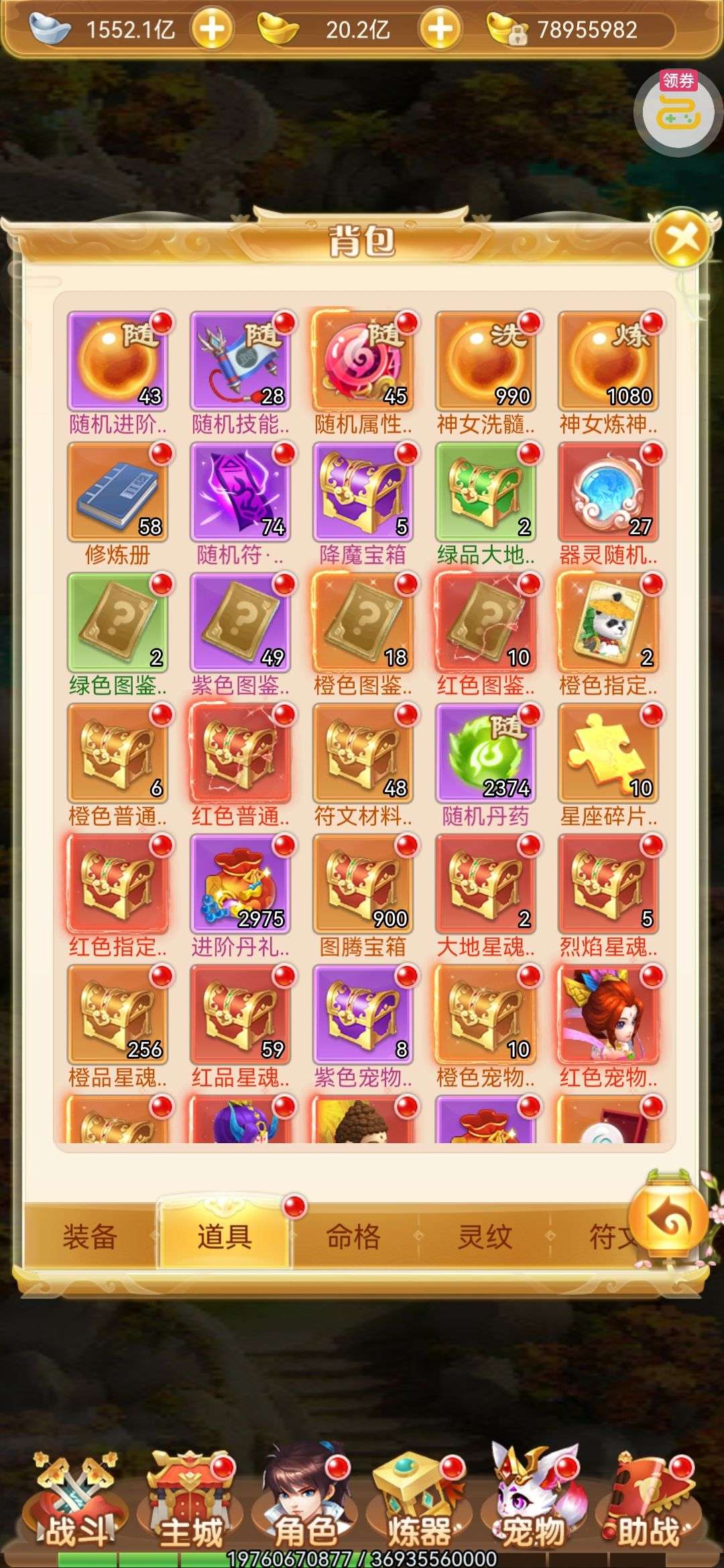Select the 图腾宝箱 chest item
Viewport: 724px width, 1568px height.
pos(363,885)
